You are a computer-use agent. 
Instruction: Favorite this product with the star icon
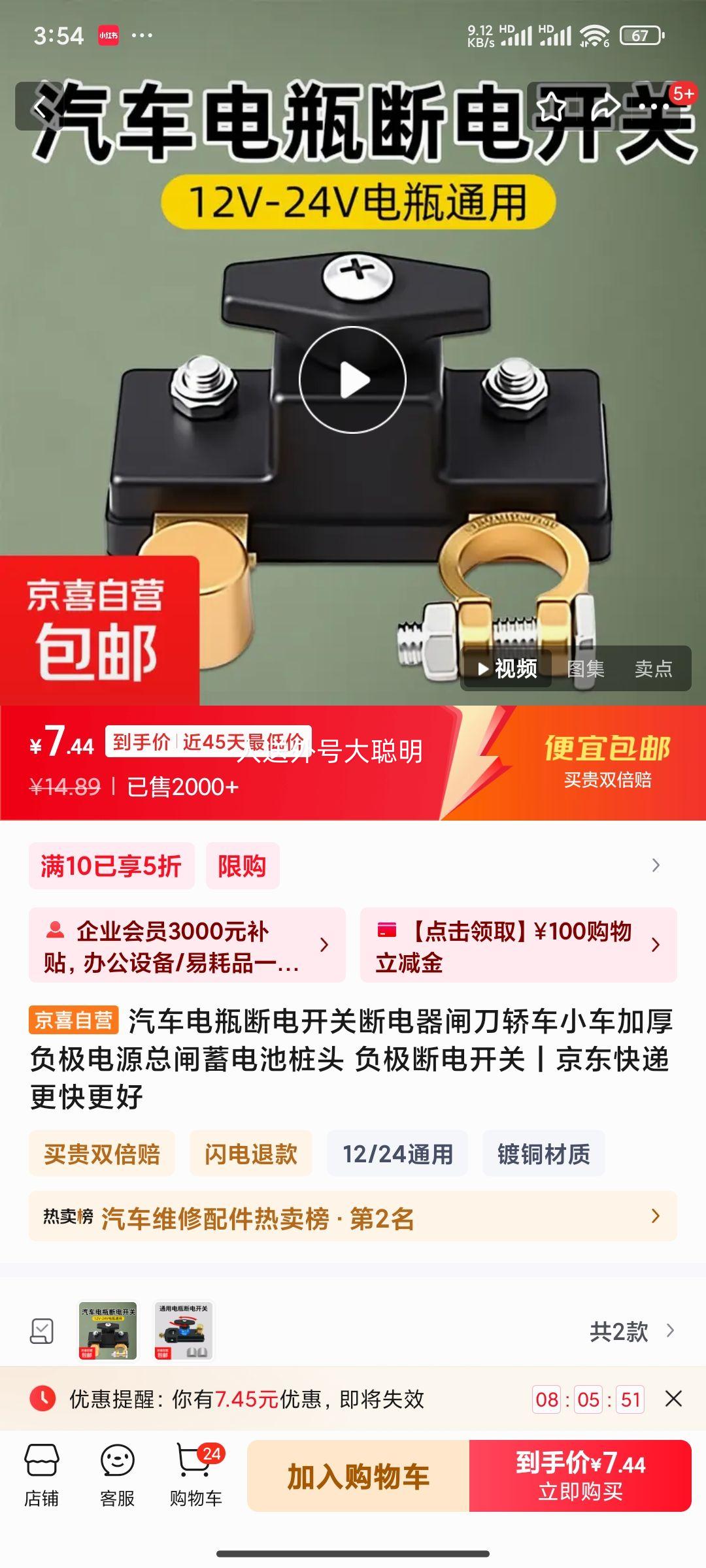(551, 106)
